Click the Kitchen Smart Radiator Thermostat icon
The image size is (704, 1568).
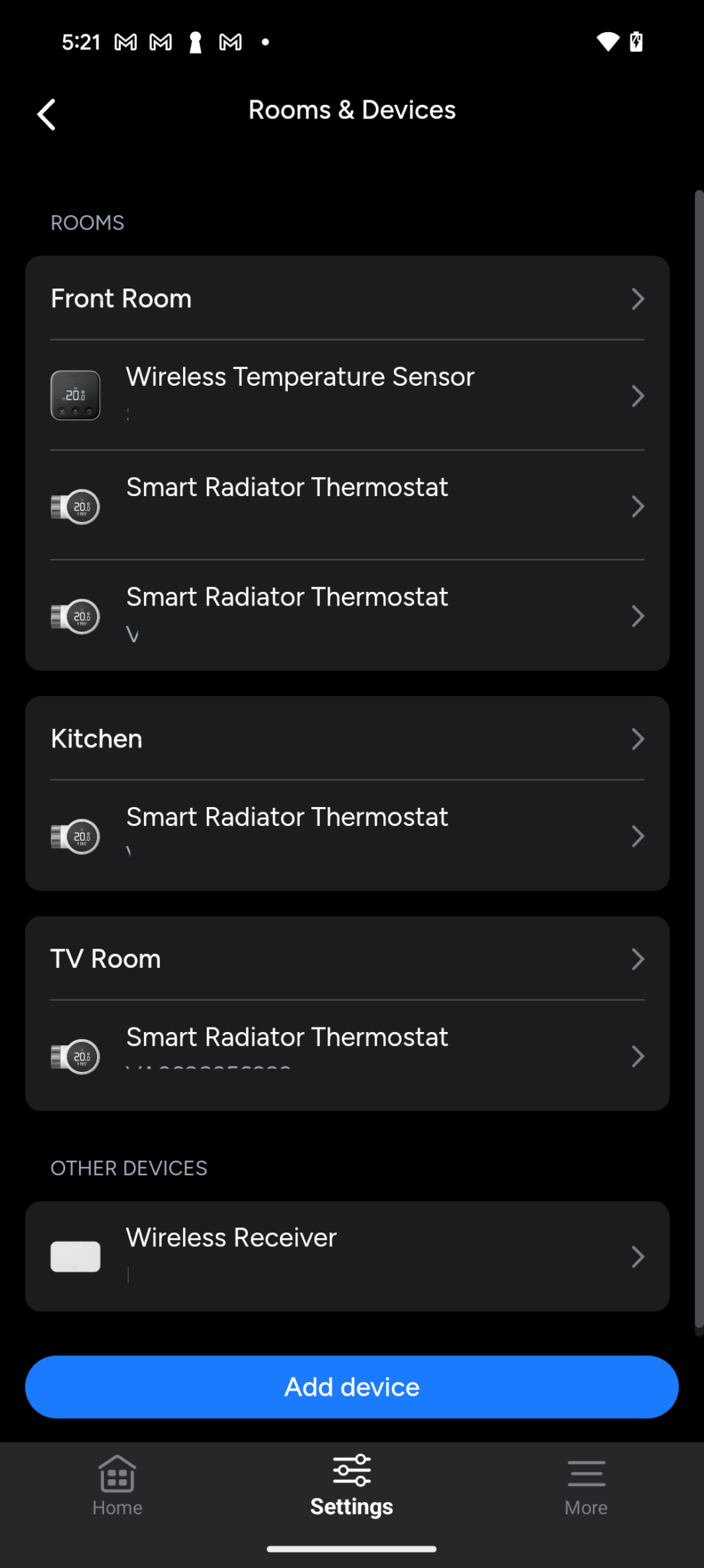pos(75,836)
